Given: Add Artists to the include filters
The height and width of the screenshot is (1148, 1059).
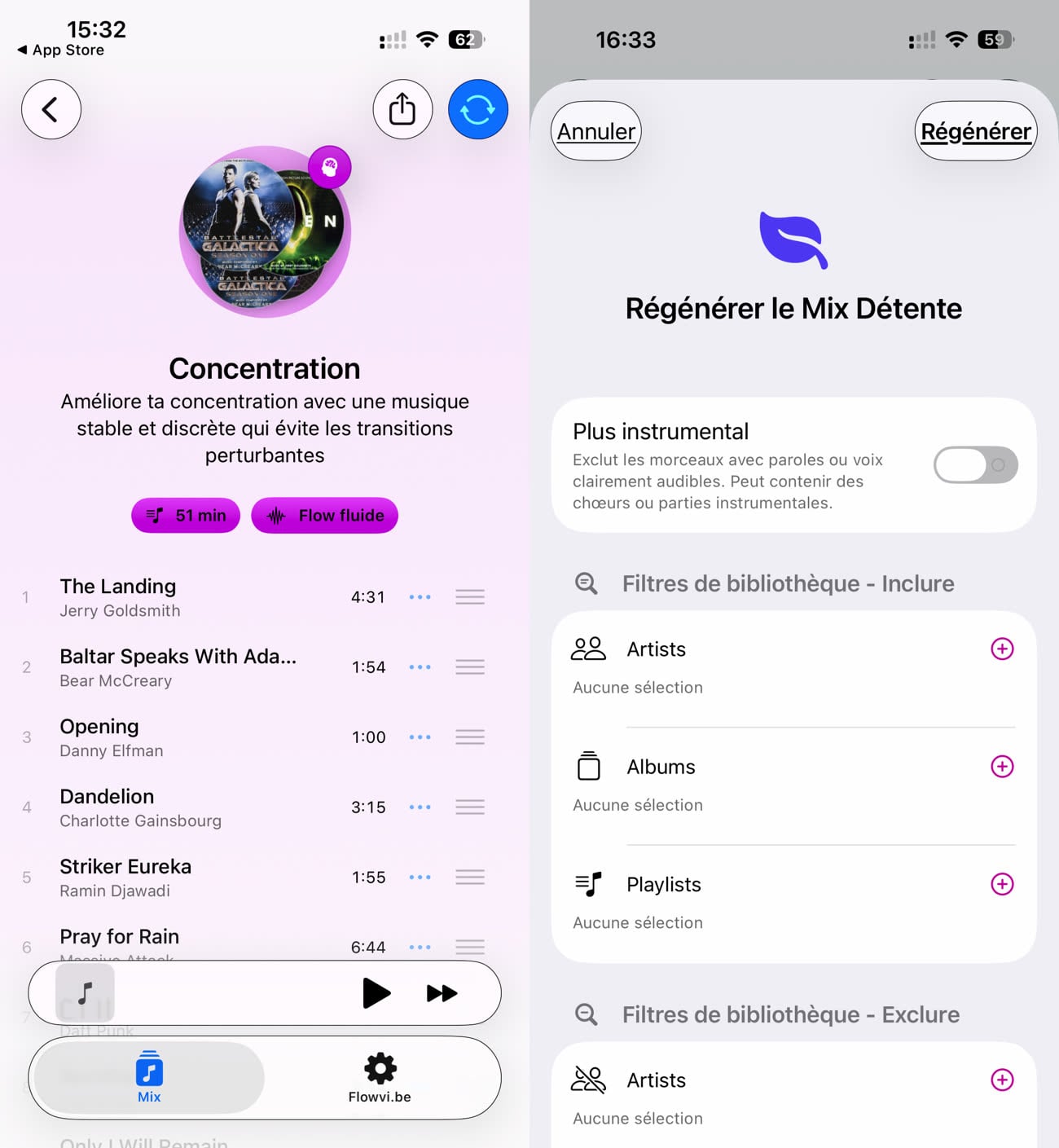Looking at the screenshot, I should point(1001,649).
